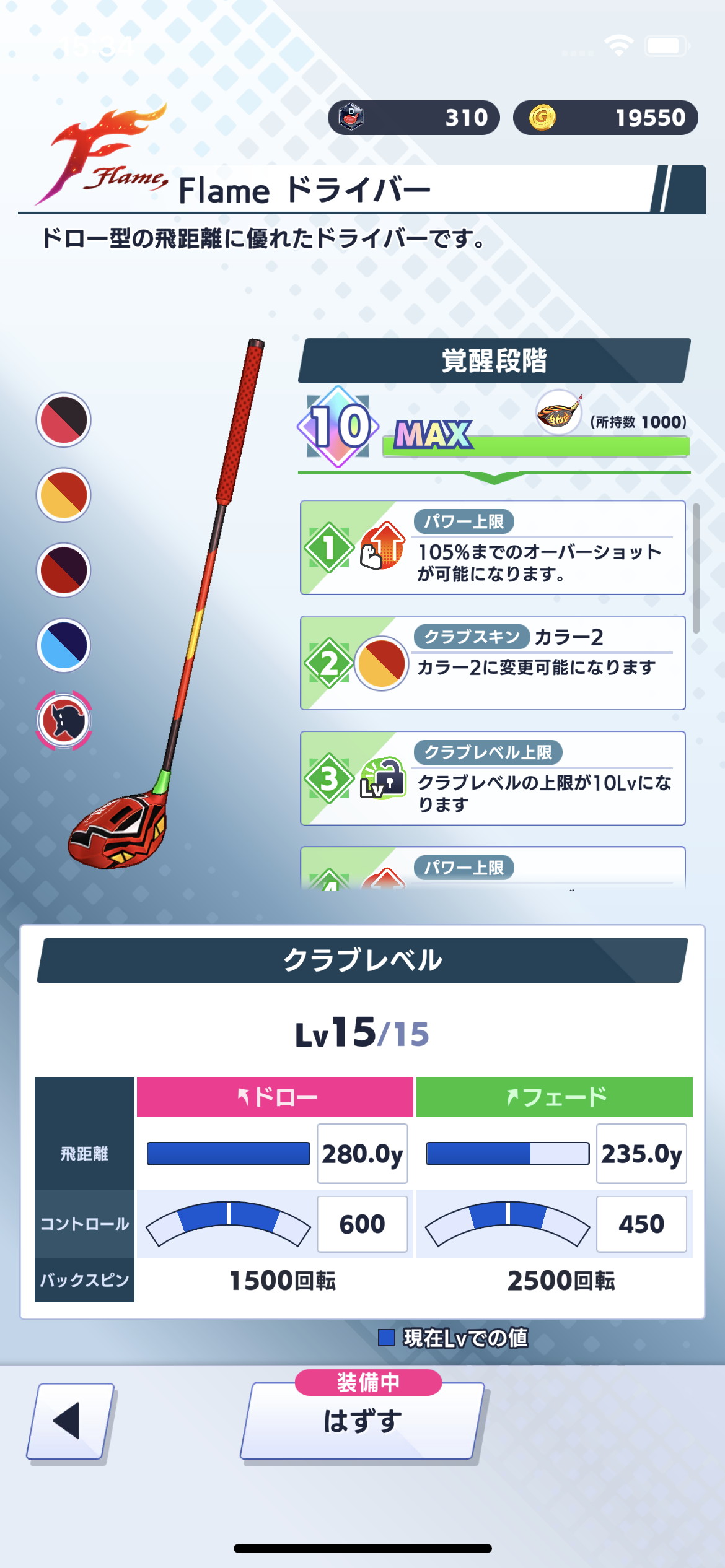This screenshot has height=1568, width=725.
Task: Select the yellow and red club skin
Action: [x=63, y=495]
